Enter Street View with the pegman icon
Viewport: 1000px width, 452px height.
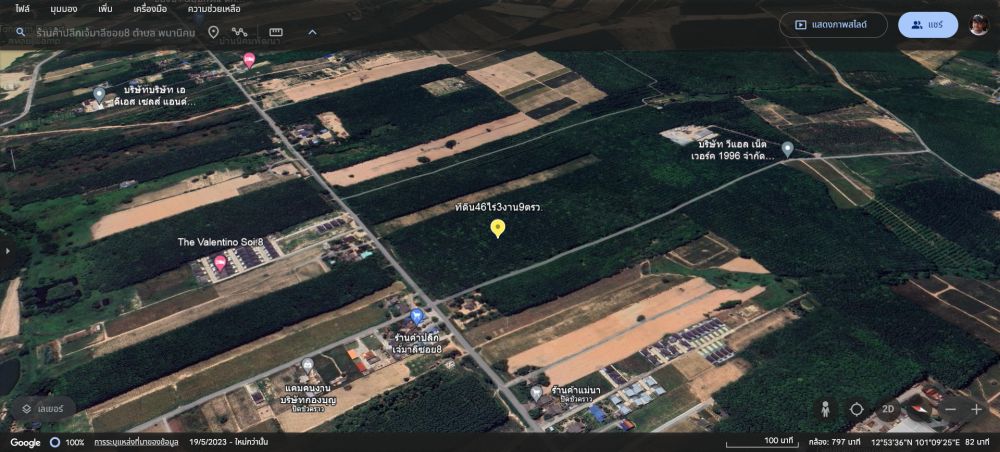(826, 409)
